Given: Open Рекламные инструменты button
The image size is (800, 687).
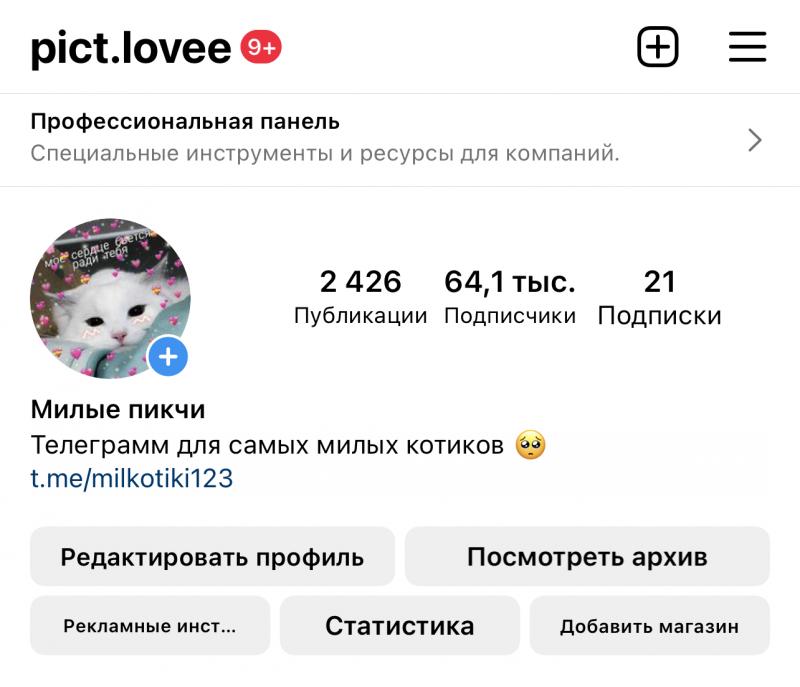Looking at the screenshot, I should point(150,626).
